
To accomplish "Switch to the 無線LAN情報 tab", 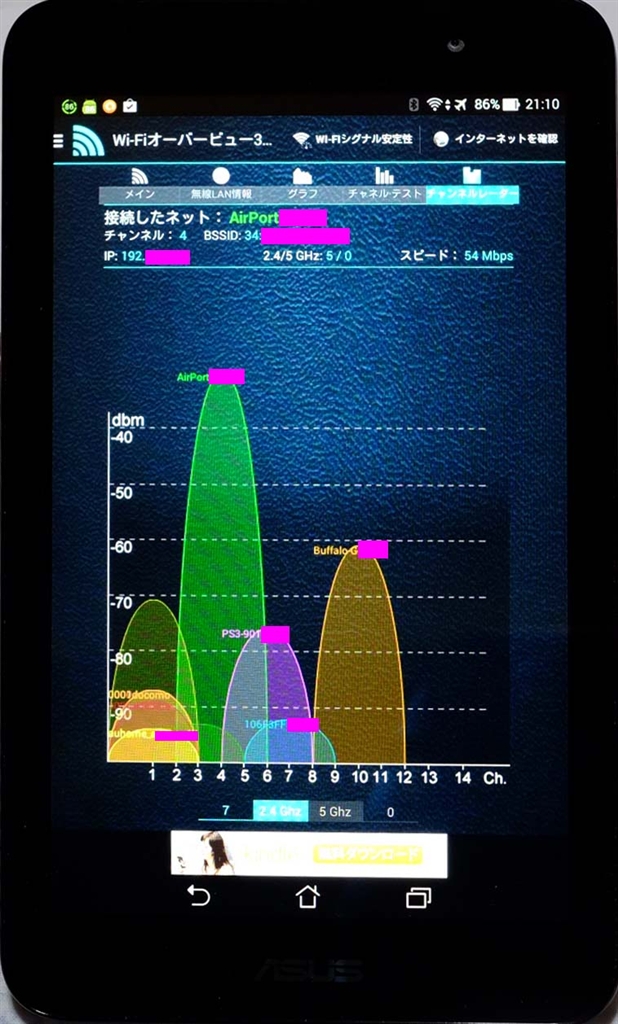I will point(220,185).
